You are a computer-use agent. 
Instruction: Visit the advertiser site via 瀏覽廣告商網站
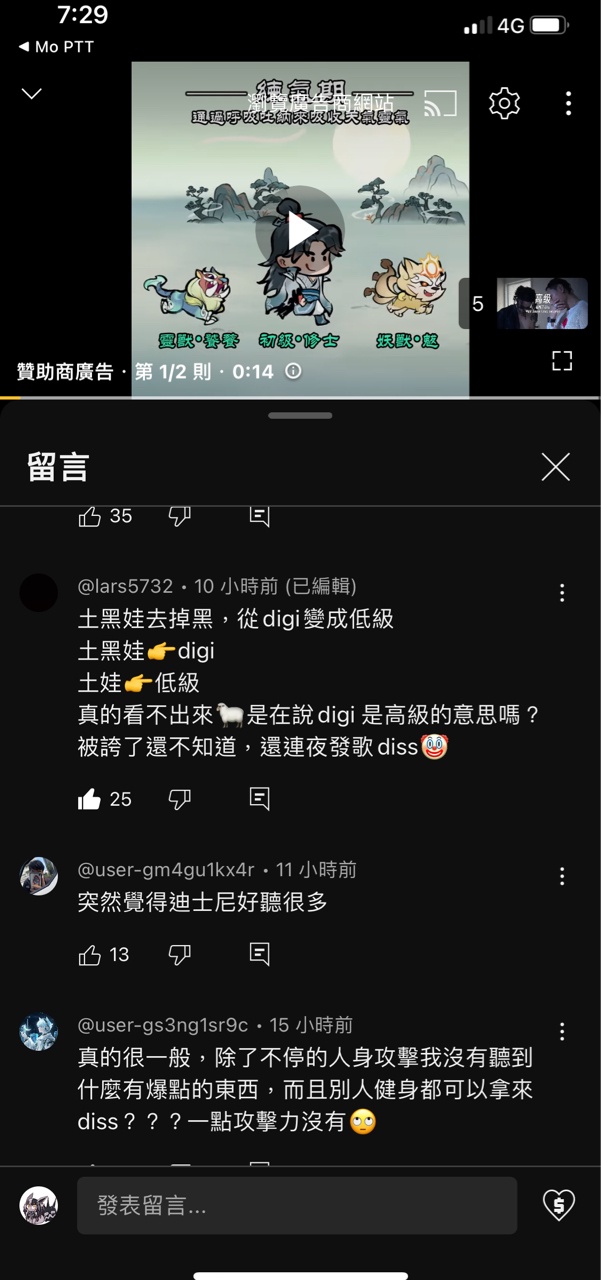point(320,103)
